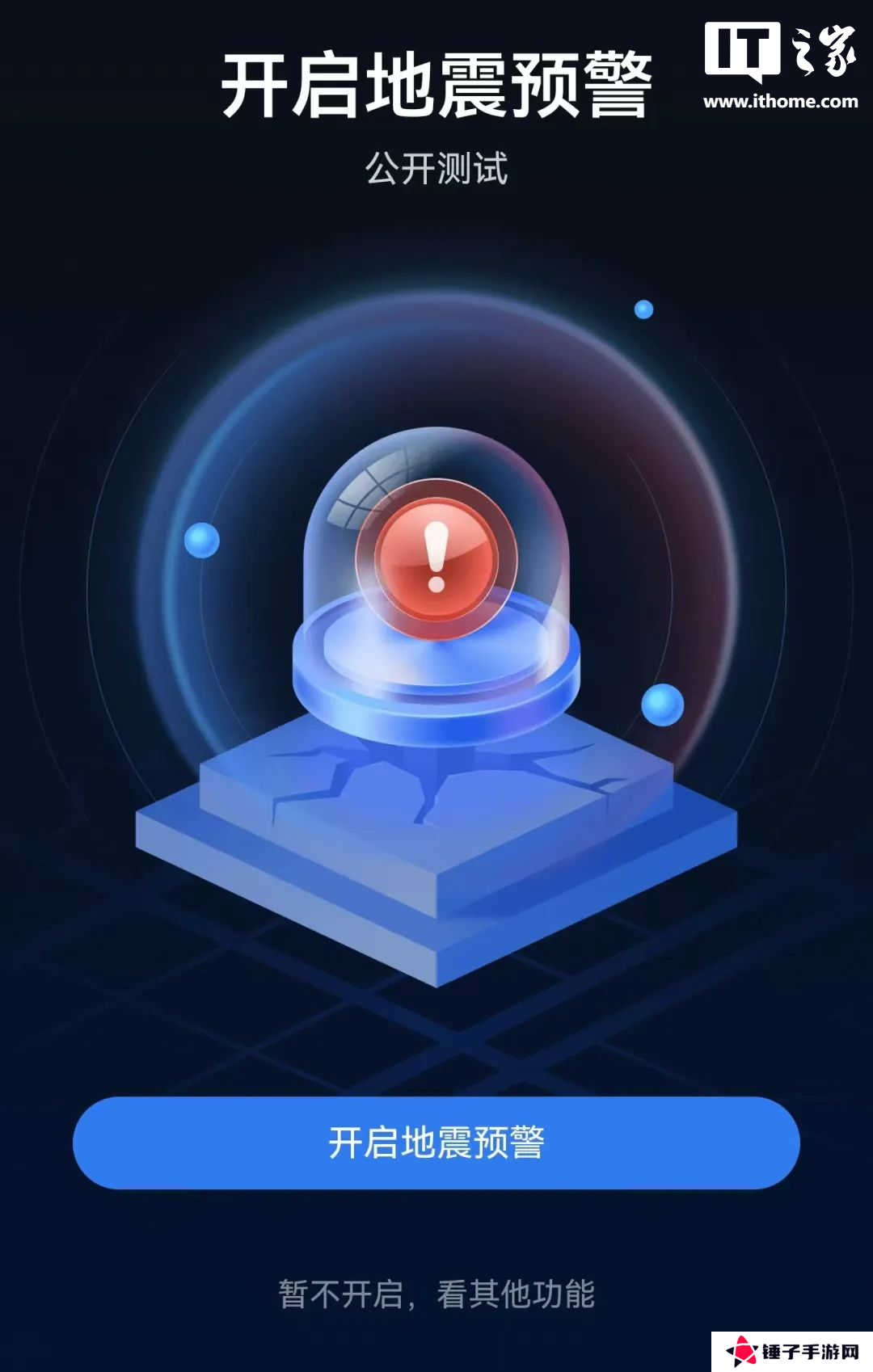Select 暂不开启，看其他功能 to skip
The image size is (873, 1372).
tap(436, 1294)
